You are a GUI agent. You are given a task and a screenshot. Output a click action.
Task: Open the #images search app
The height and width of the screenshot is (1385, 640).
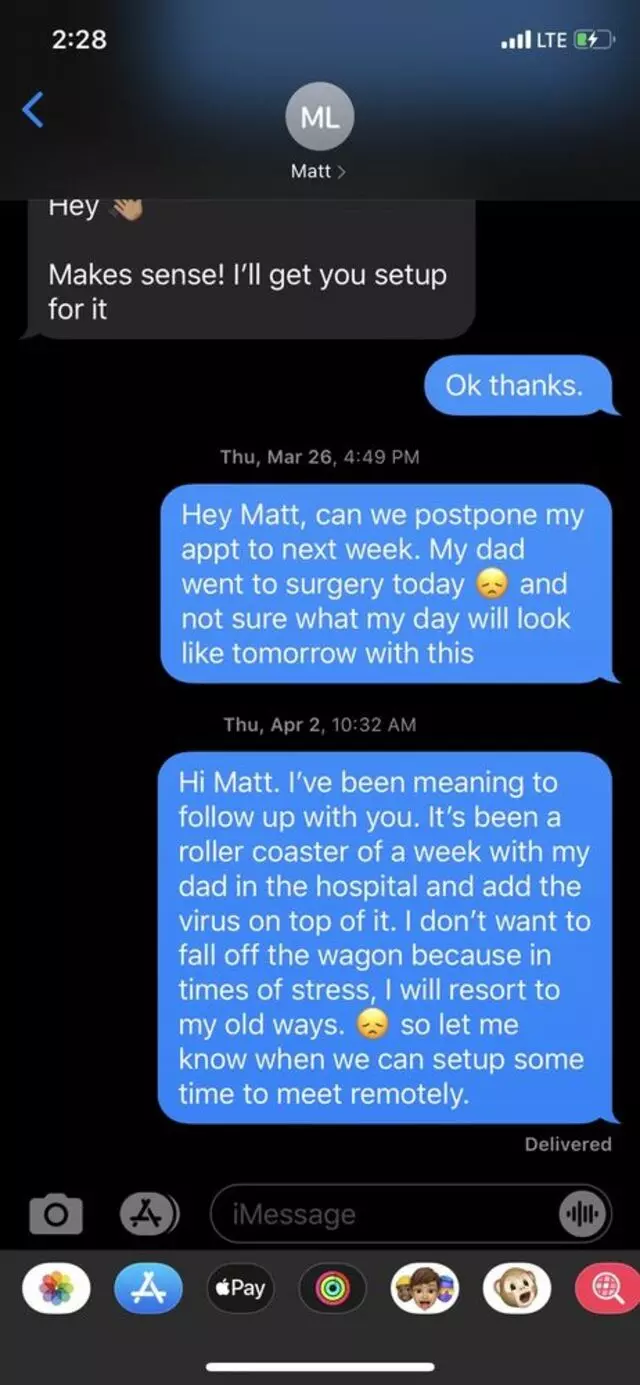click(607, 1288)
